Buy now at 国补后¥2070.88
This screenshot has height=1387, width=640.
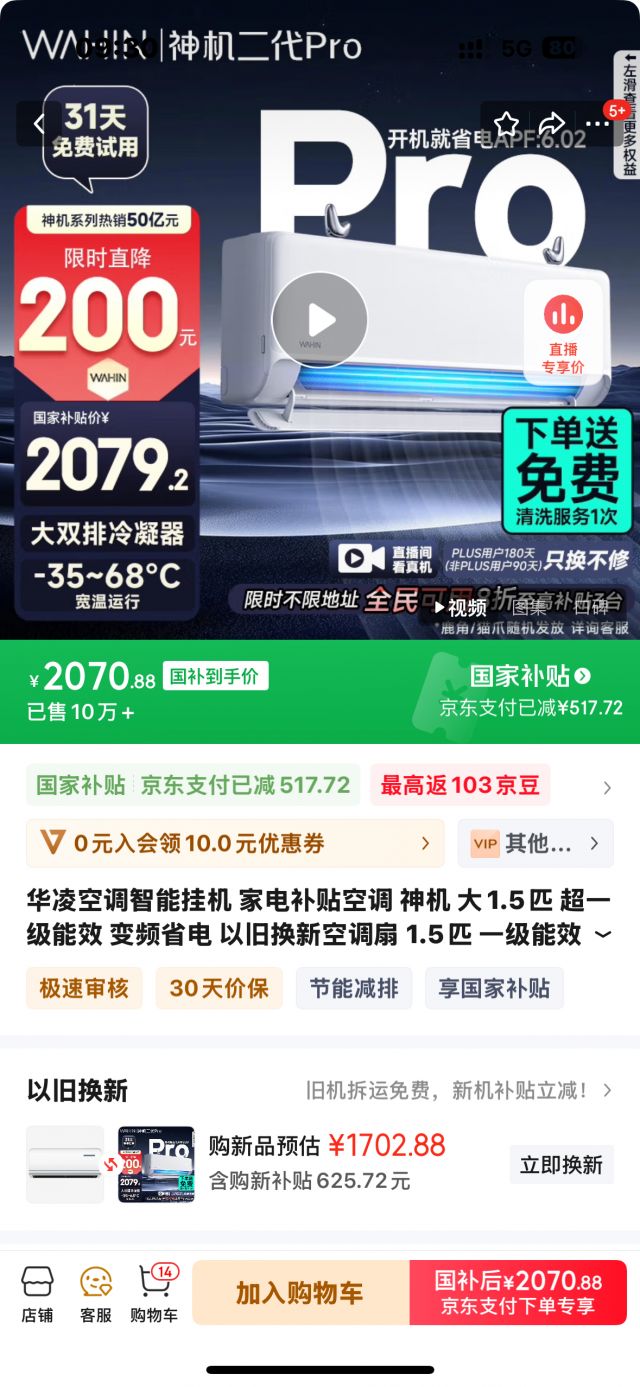coord(518,1293)
